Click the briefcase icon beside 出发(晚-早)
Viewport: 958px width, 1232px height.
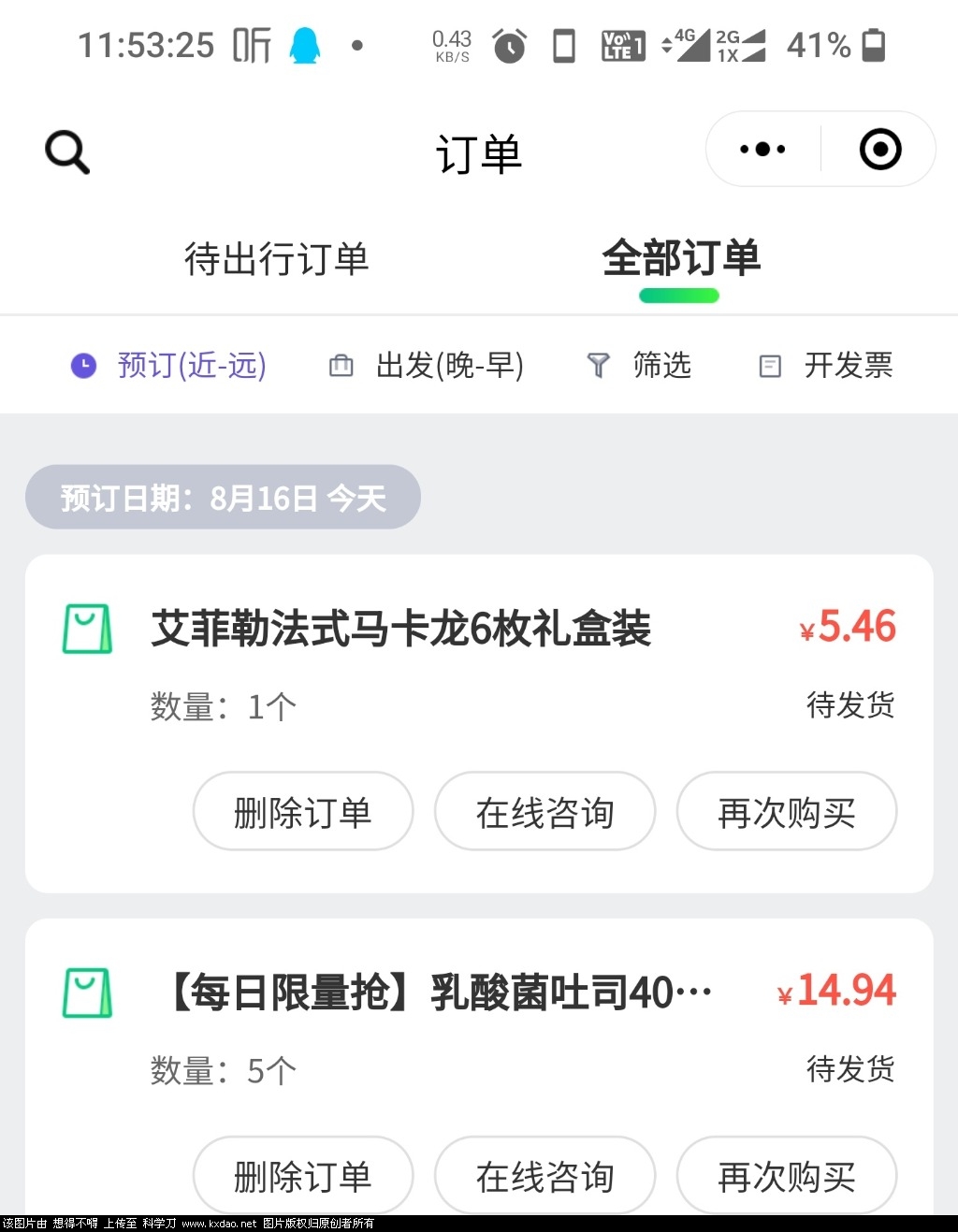(x=341, y=366)
